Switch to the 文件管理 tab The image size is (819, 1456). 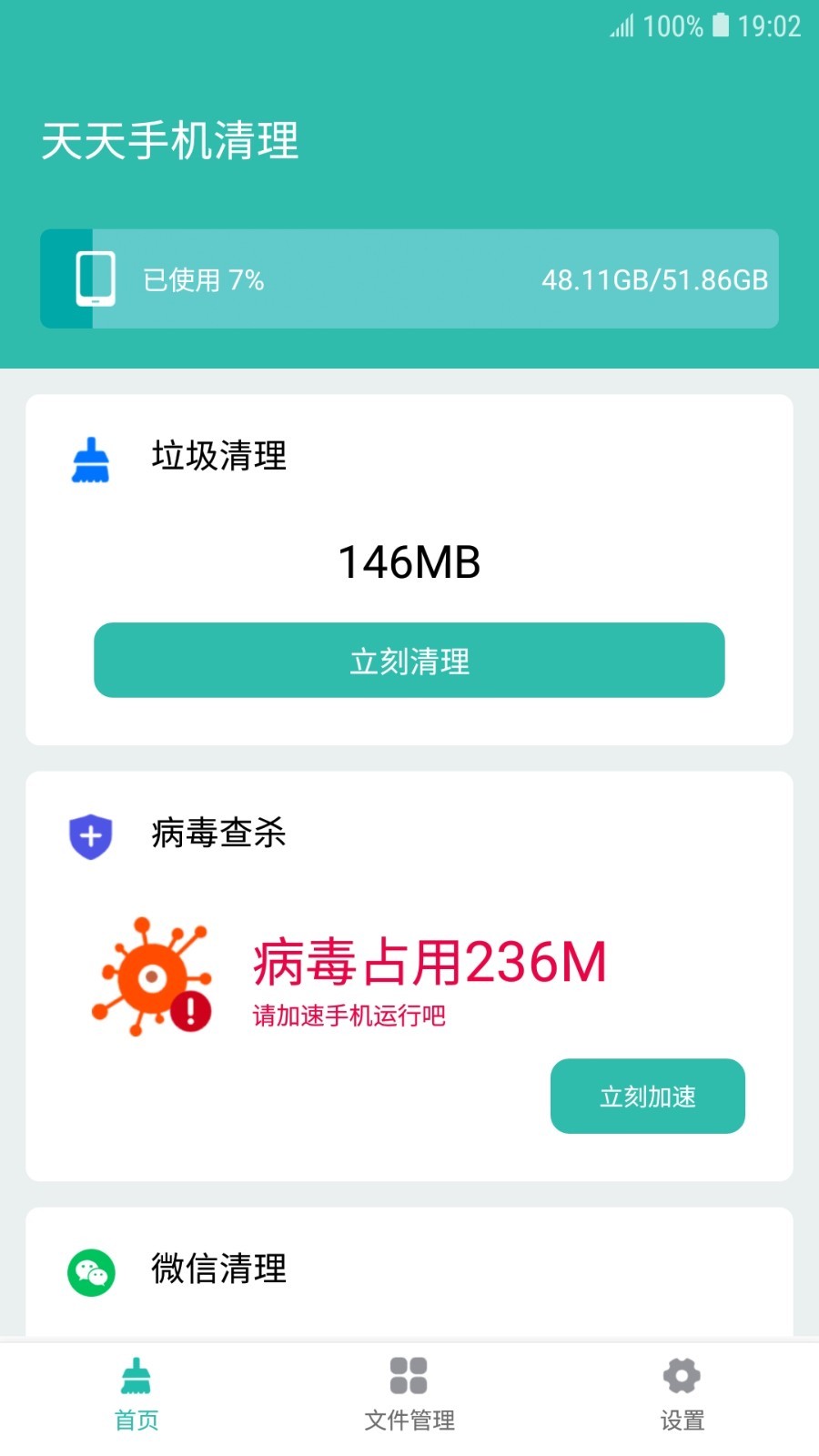point(409,1394)
